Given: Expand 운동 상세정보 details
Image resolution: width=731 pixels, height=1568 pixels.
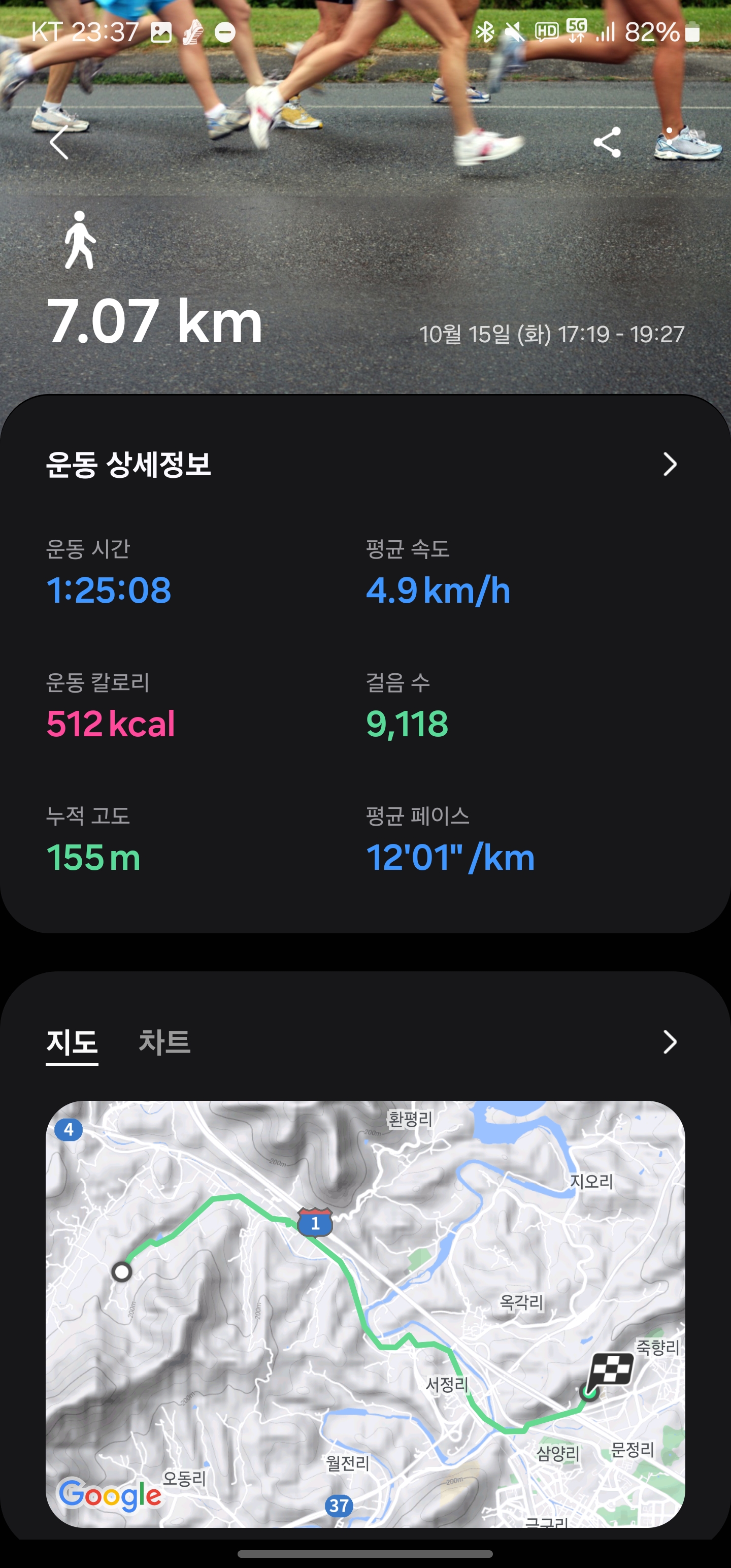Looking at the screenshot, I should (x=670, y=465).
